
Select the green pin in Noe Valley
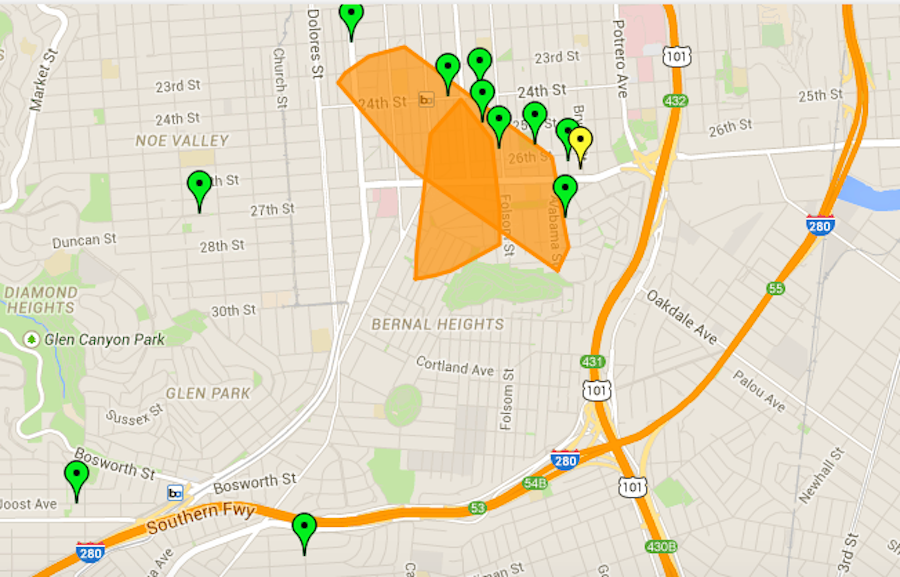(199, 185)
